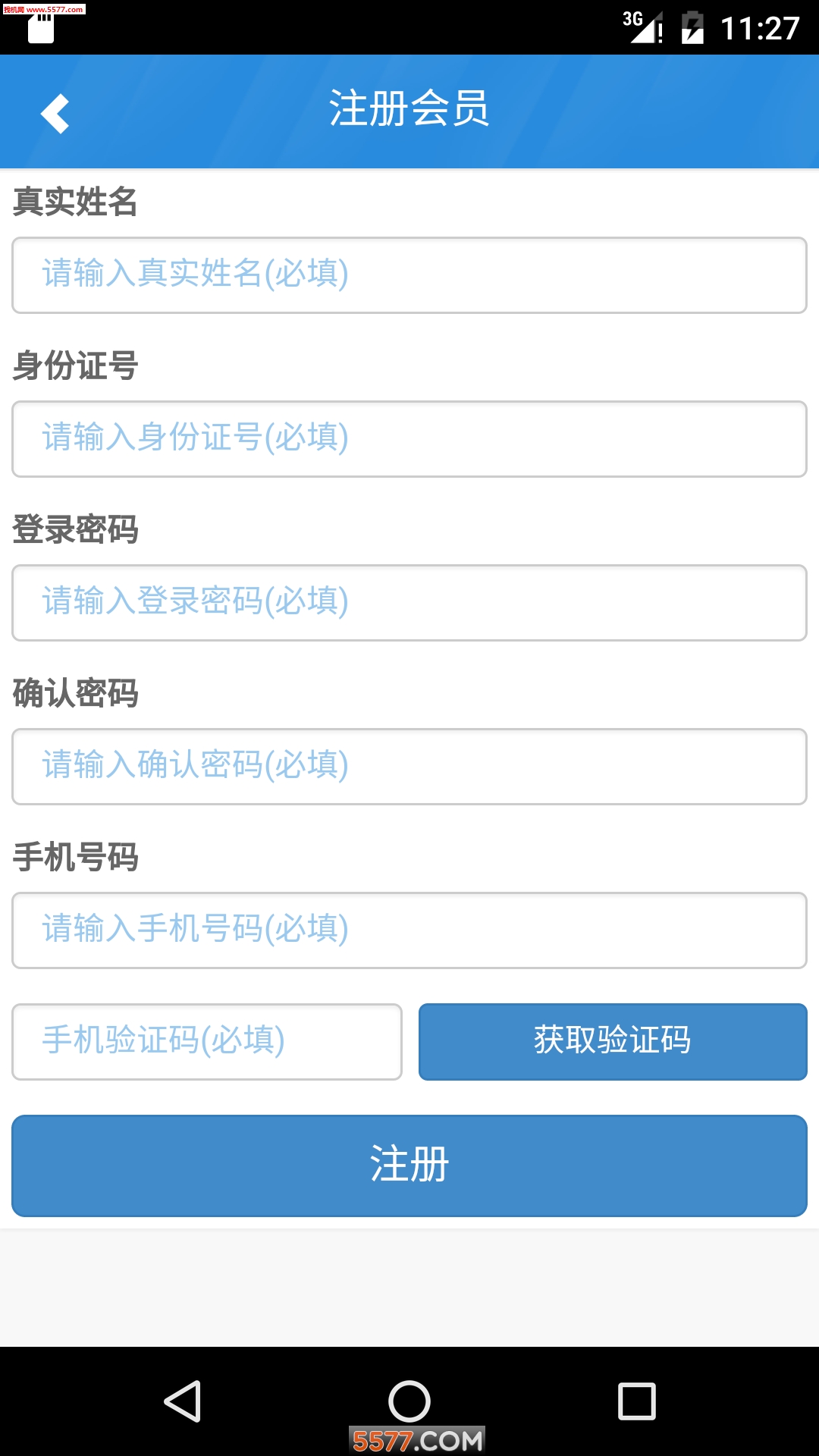Screen dimensions: 819x1456
Task: Tap the clock showing 11:27
Action: (x=758, y=23)
